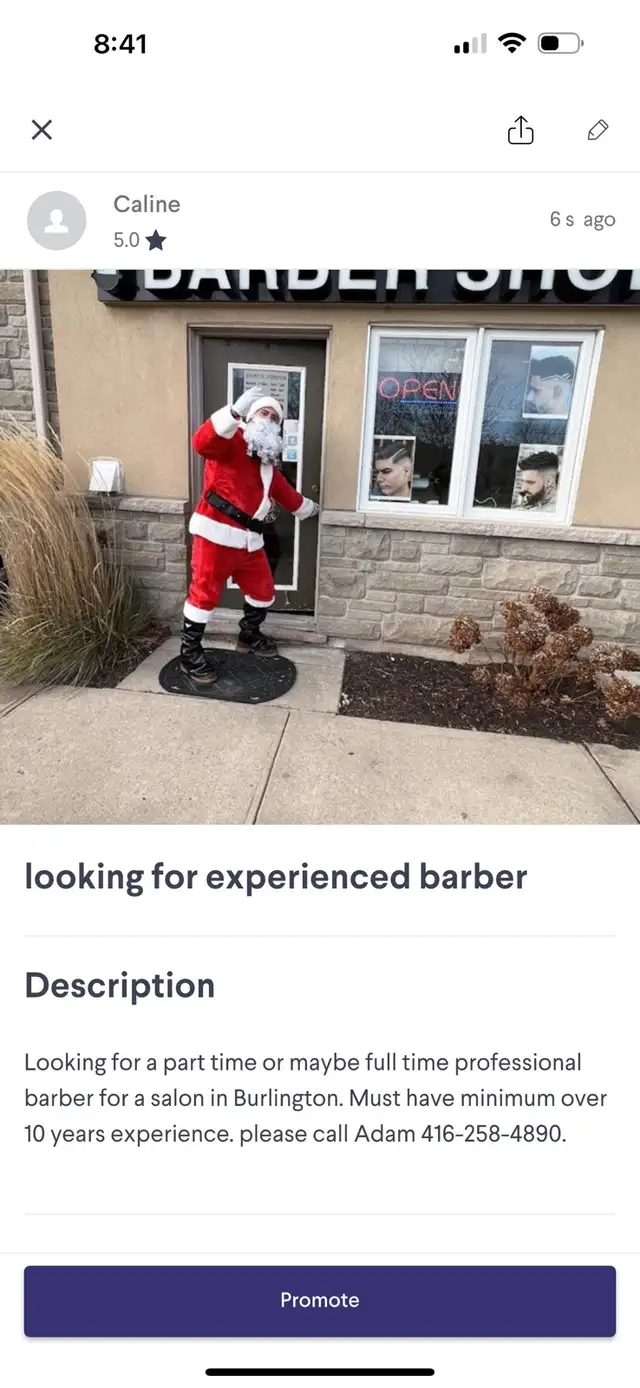Share this barber job listing
The height and width of the screenshot is (1388, 640).
tap(520, 130)
